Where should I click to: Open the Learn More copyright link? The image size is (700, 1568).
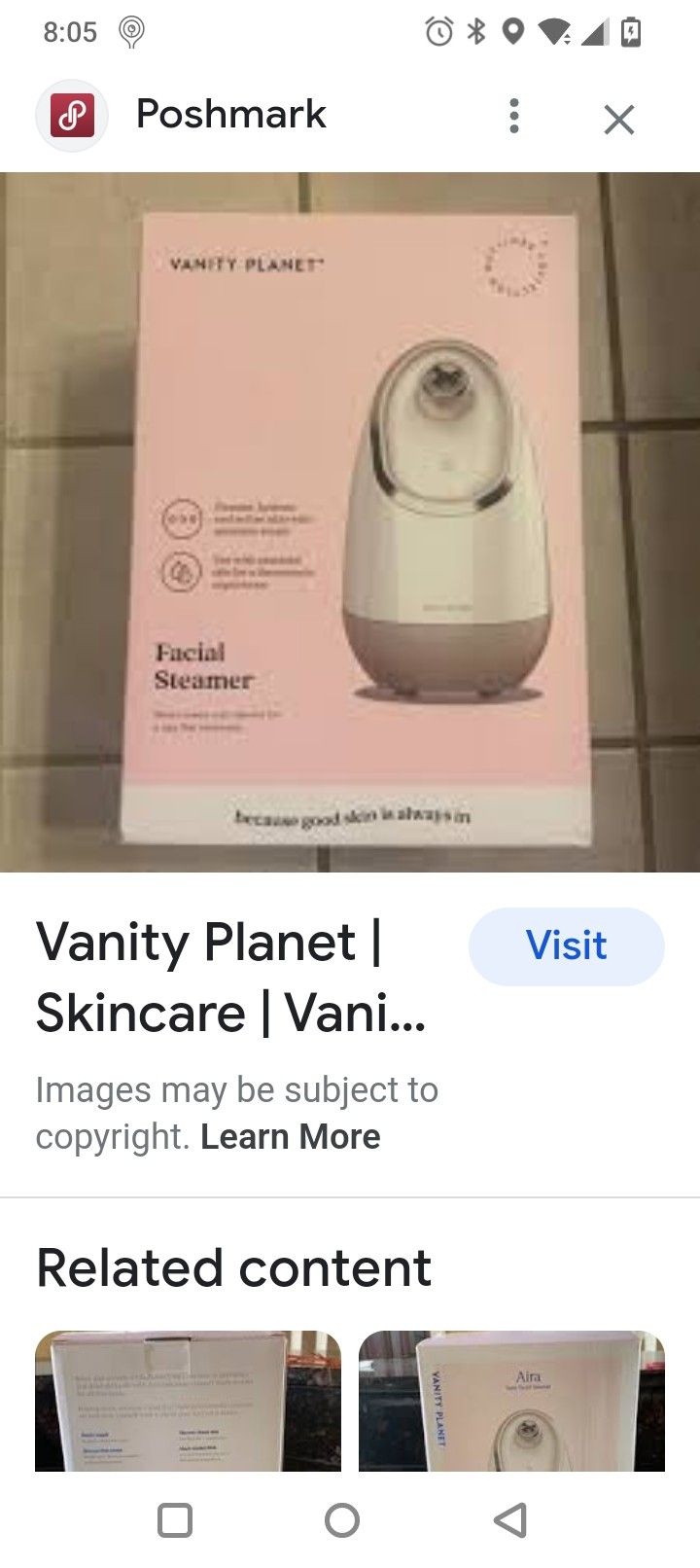pos(291,1136)
